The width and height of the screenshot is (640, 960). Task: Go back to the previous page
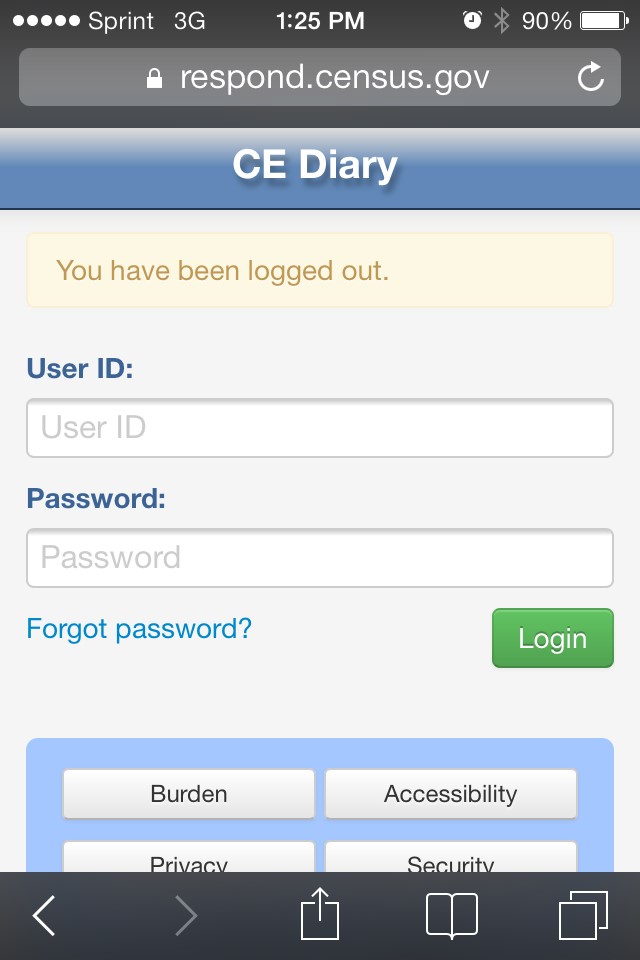(x=44, y=915)
